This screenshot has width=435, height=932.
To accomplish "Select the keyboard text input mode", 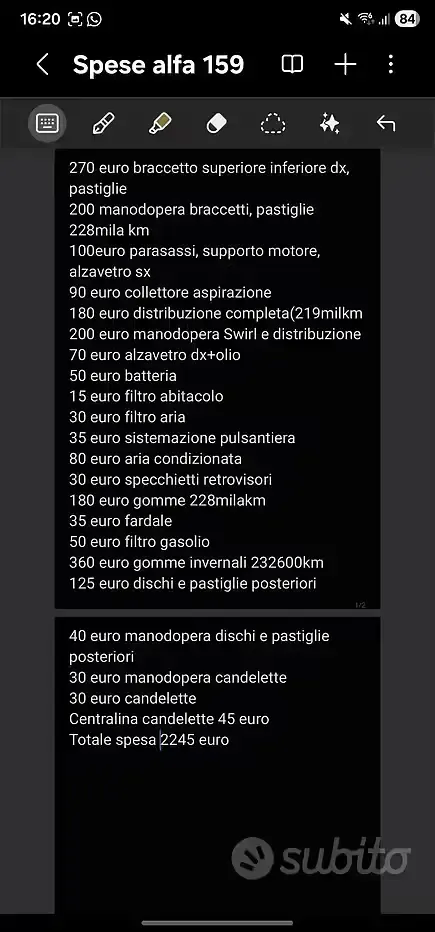I will [x=47, y=123].
